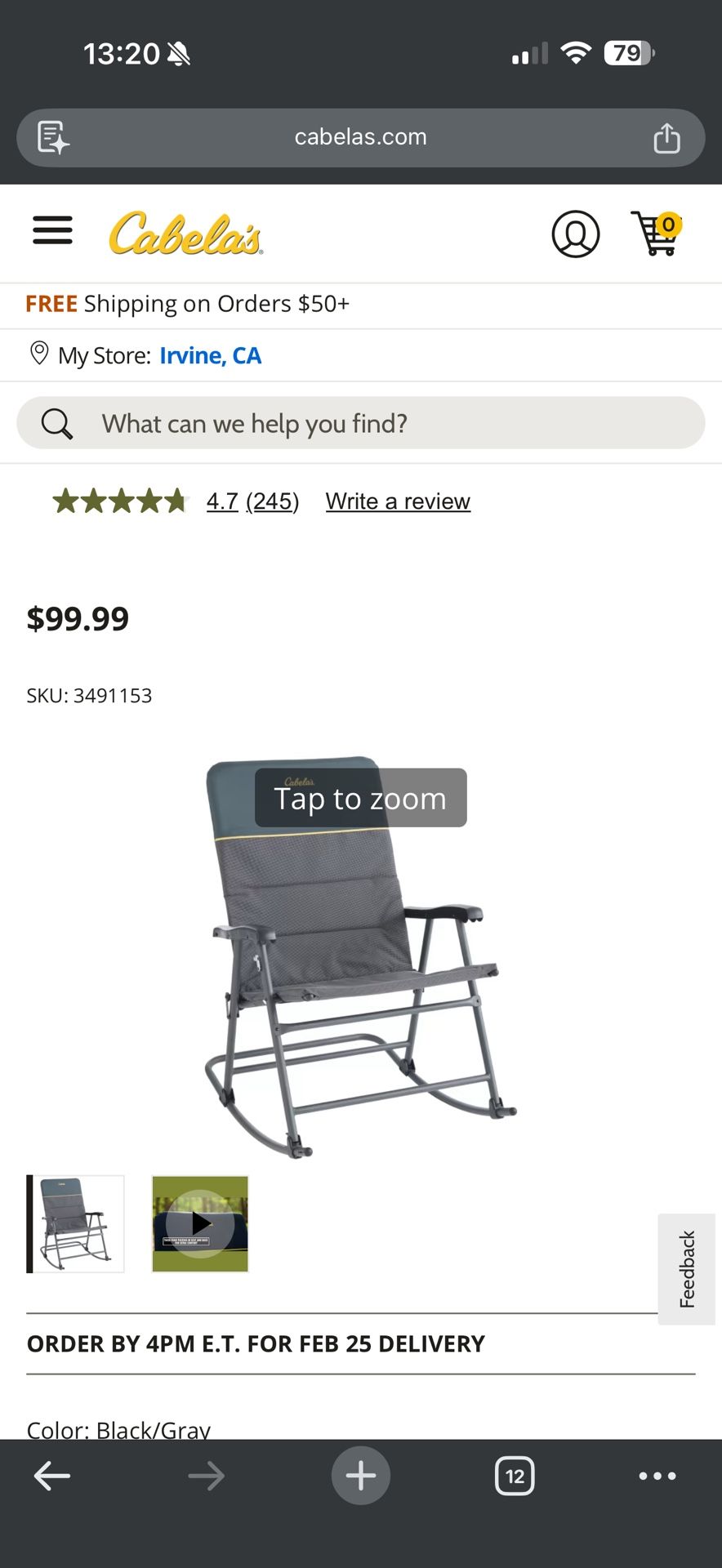Tap the cabelas.com address bar

point(360,137)
